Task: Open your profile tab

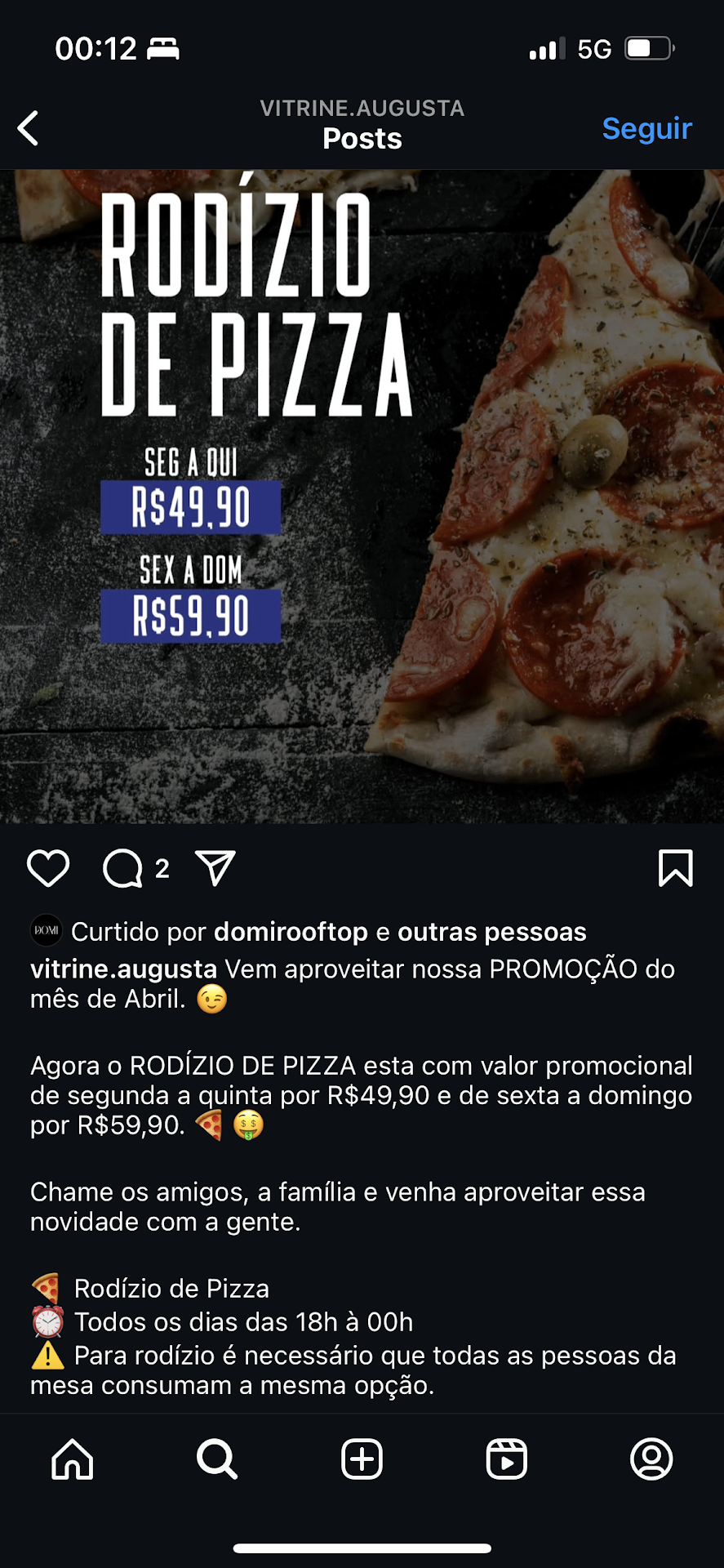Action: click(x=651, y=1459)
